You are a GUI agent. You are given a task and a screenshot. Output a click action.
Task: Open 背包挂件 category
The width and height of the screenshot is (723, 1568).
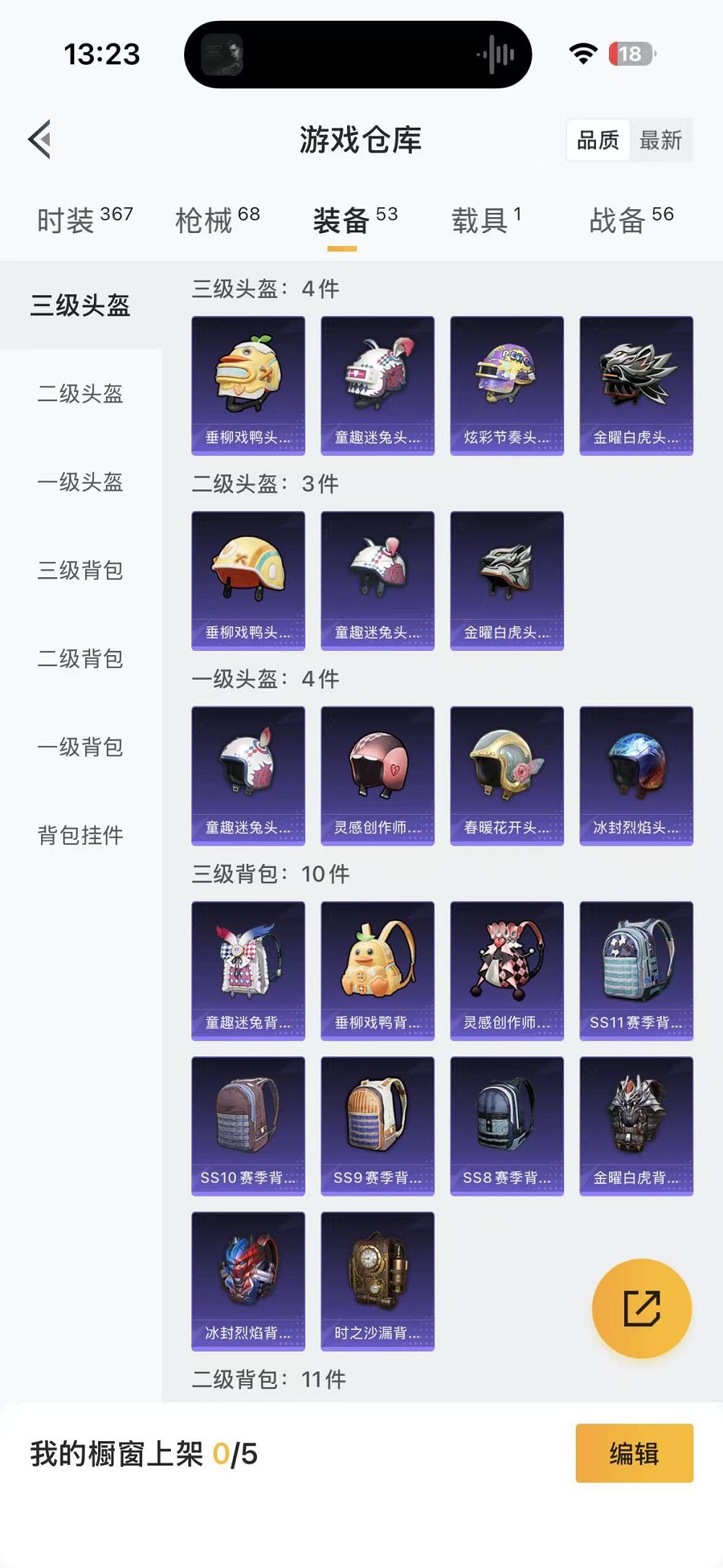(81, 836)
